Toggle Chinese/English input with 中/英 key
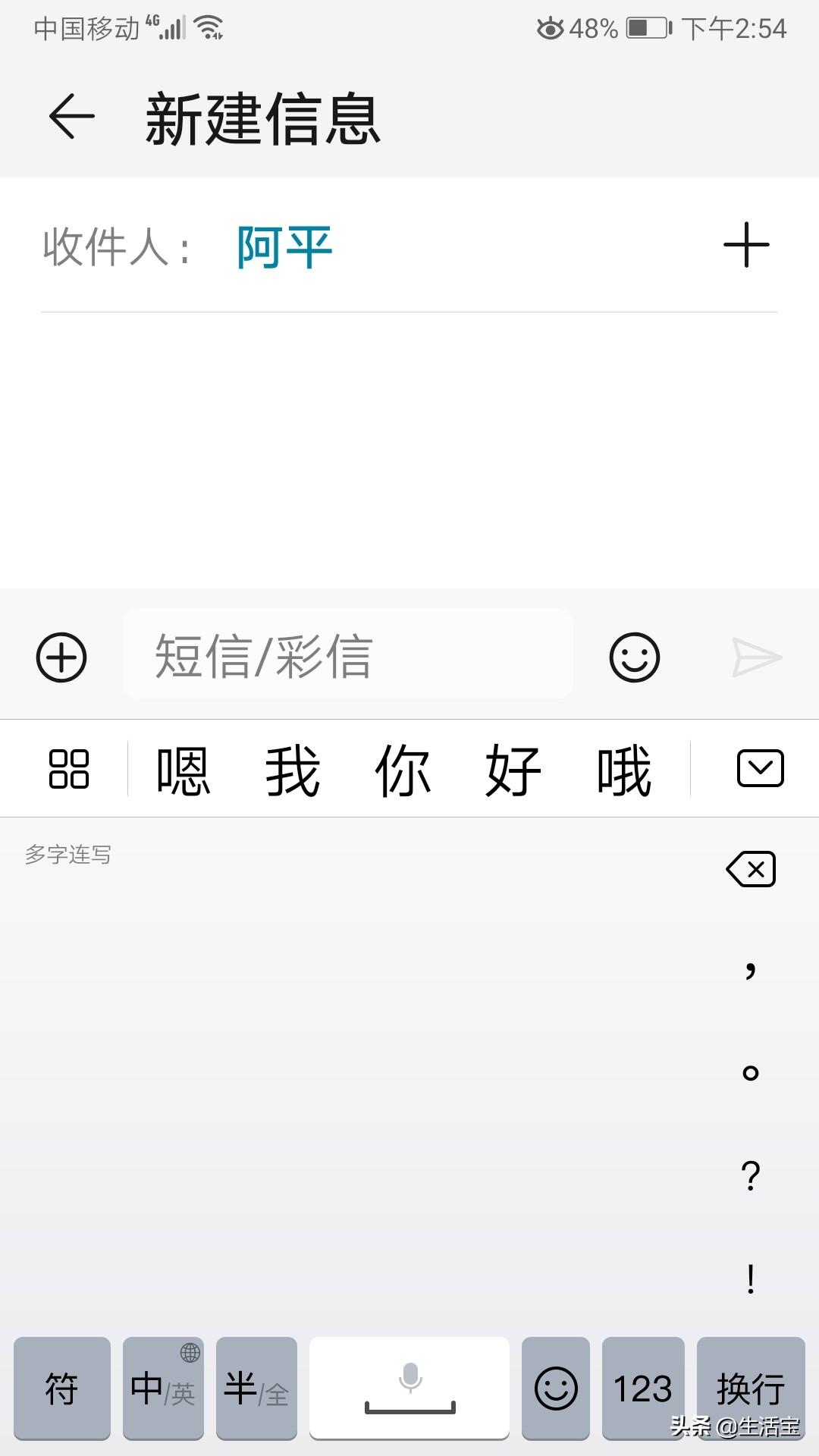Image resolution: width=819 pixels, height=1456 pixels. point(163,1388)
